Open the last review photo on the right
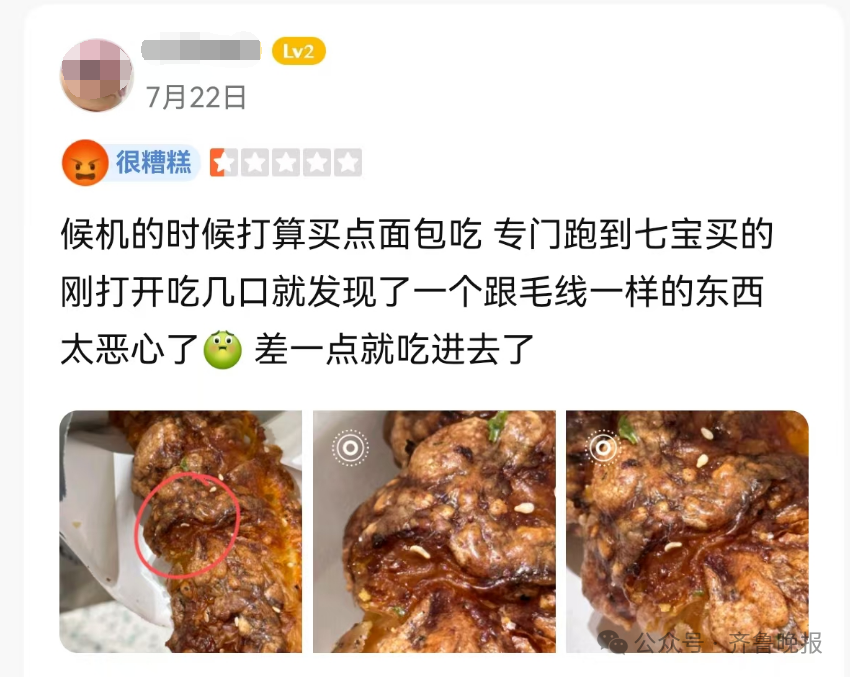Screen dimensions: 850x677 687,531
